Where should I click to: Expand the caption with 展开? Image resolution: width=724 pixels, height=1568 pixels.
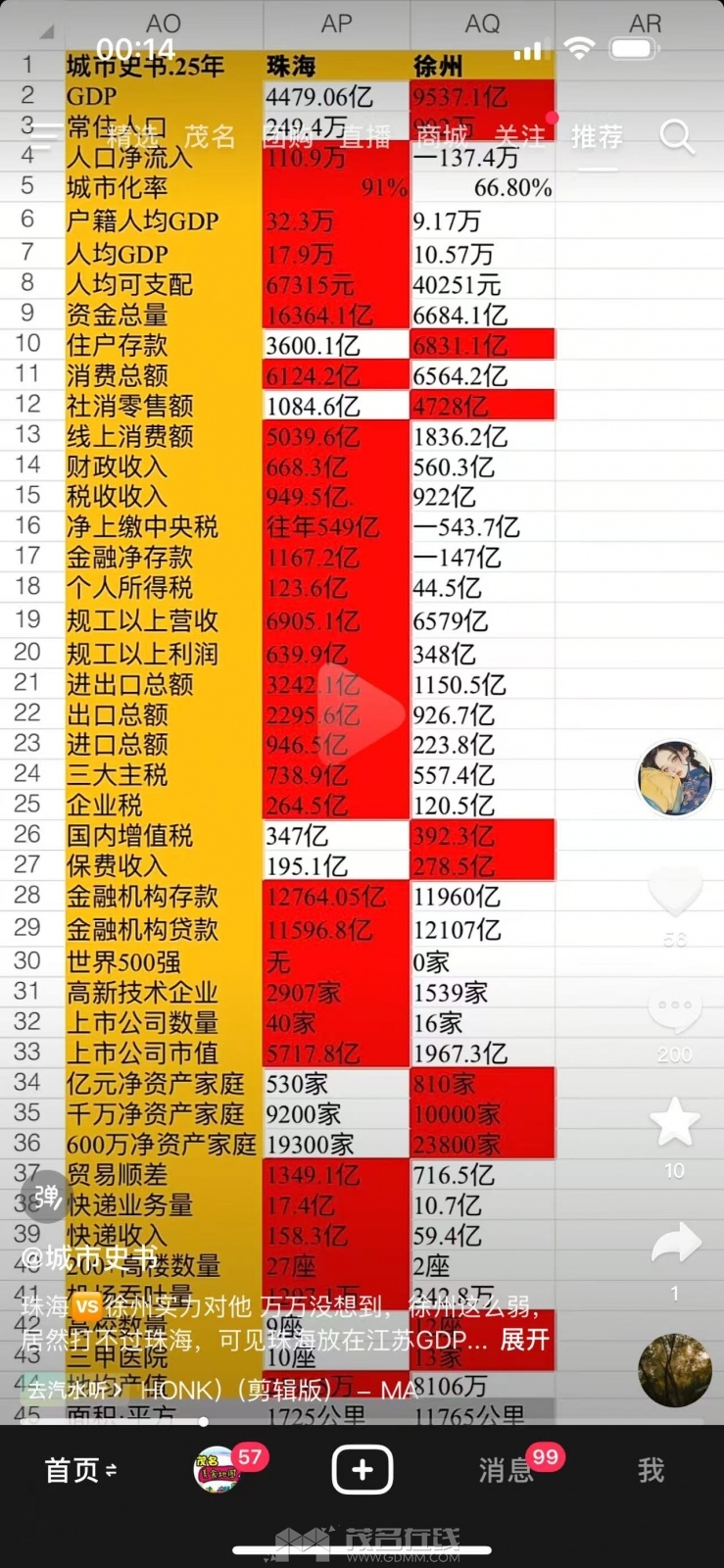coord(524,1339)
